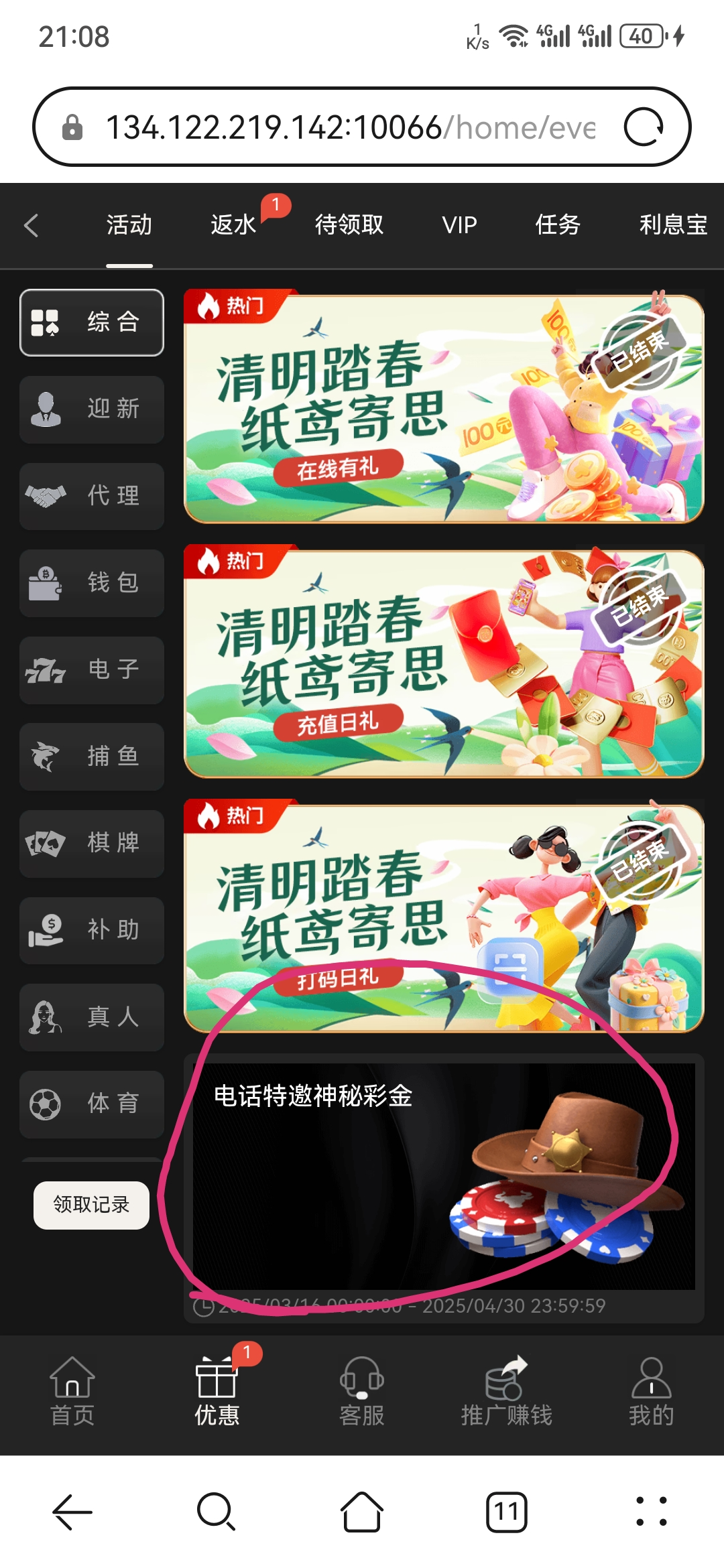
Task: Go to the 首页 bottom tab
Action: [72, 1391]
